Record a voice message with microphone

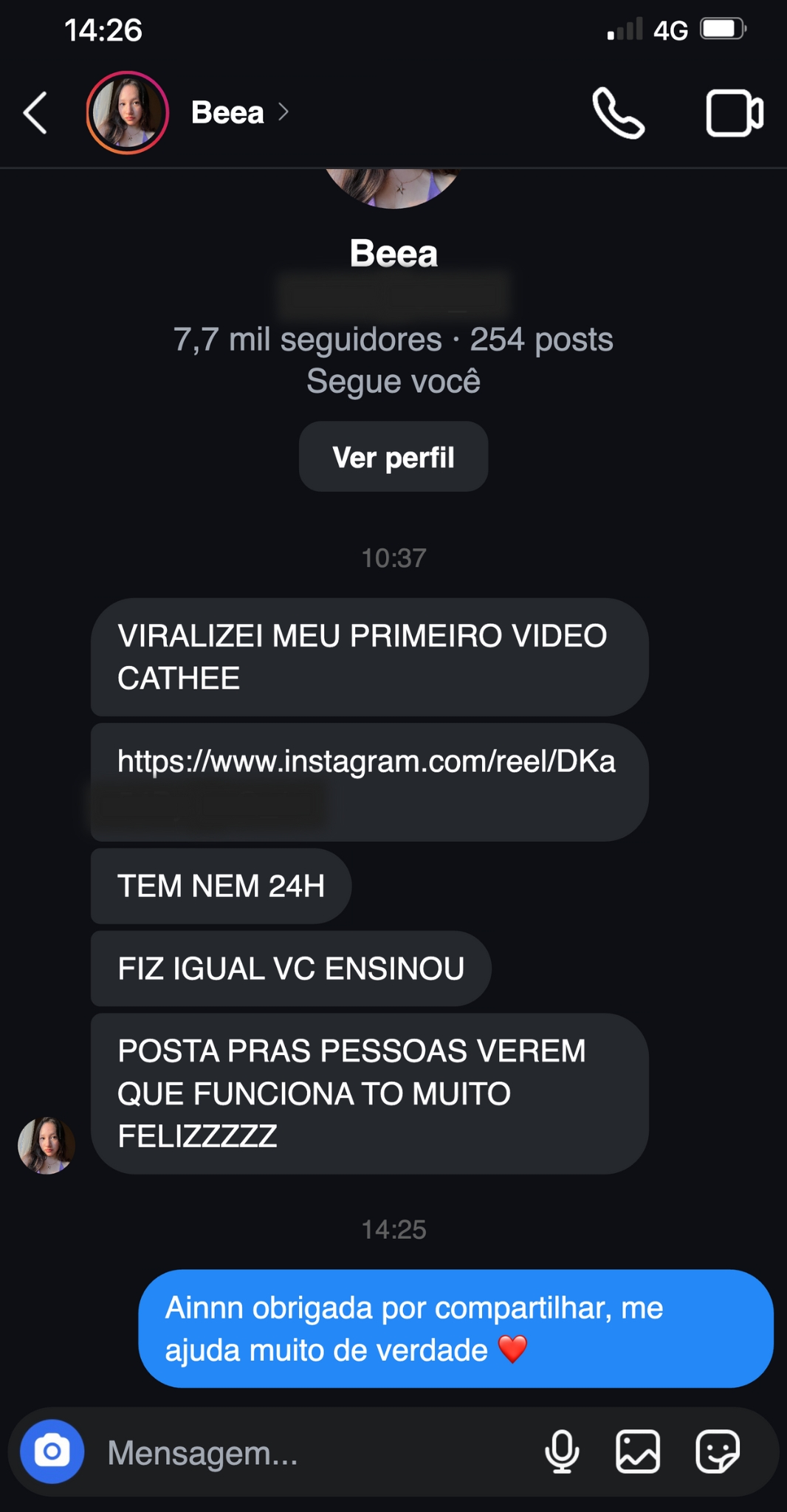[562, 1451]
